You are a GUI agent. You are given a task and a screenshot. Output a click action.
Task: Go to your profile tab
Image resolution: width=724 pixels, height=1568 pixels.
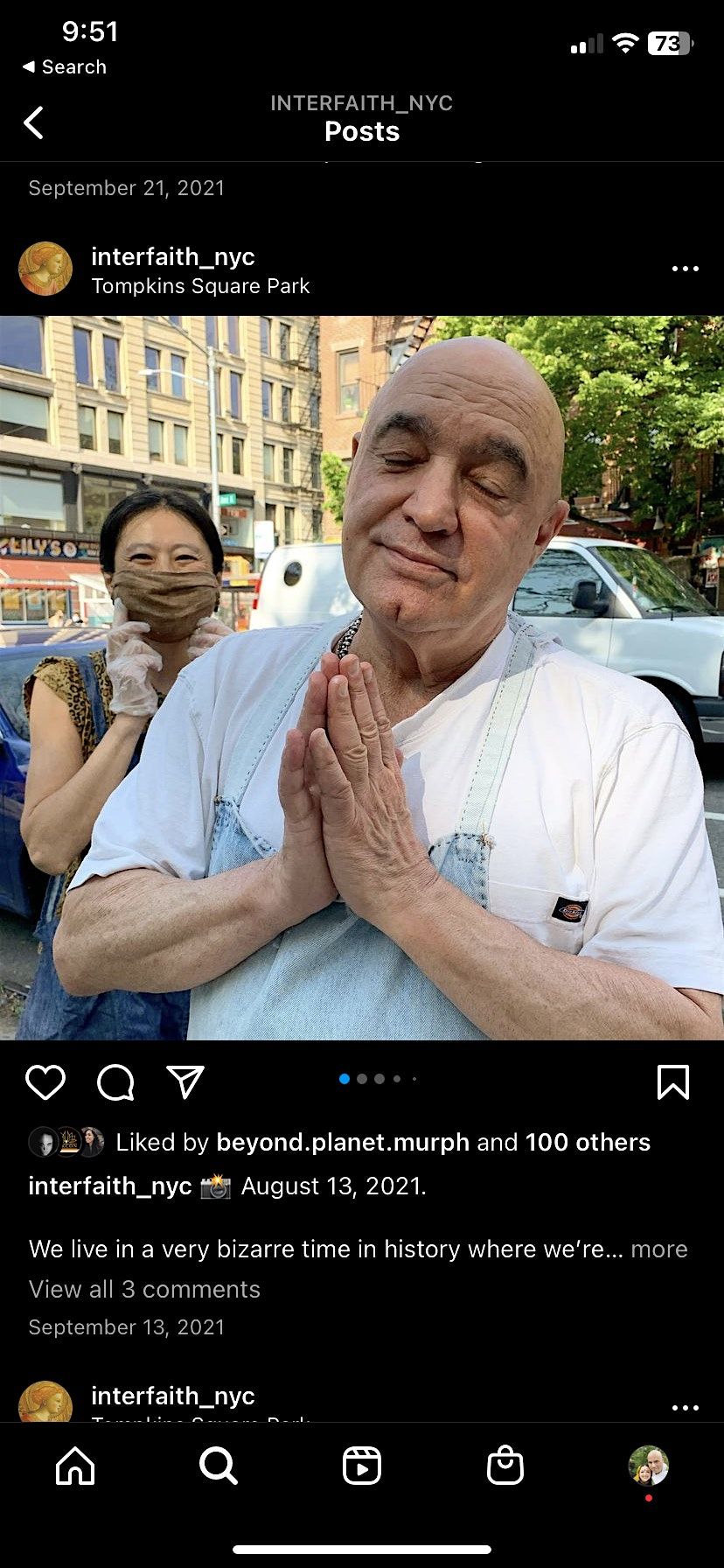pos(648,1466)
